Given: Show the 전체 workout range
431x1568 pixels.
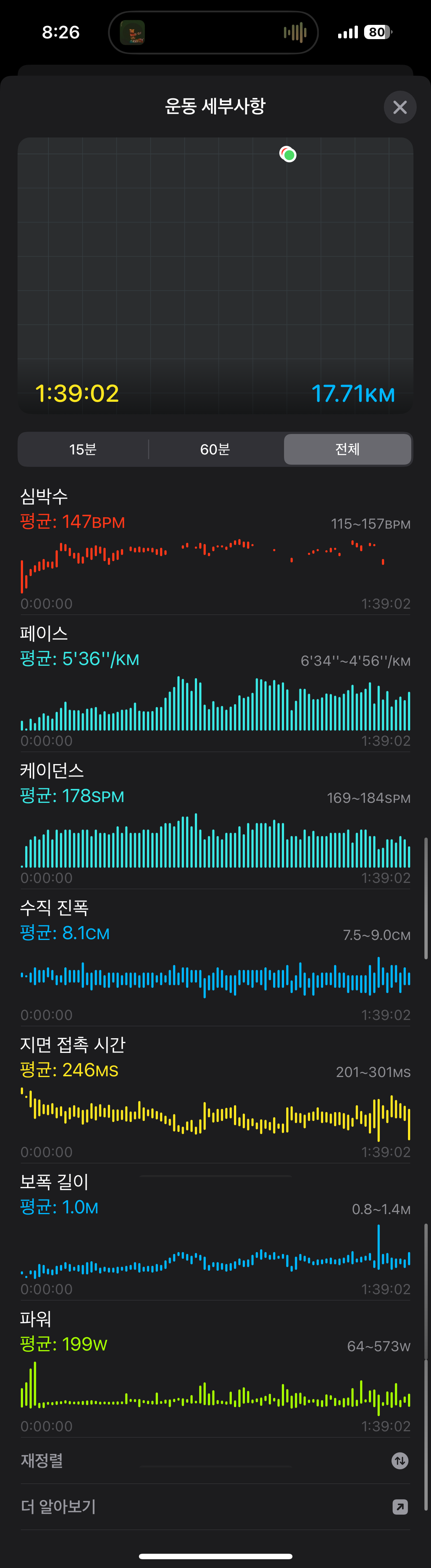Looking at the screenshot, I should pos(347,449).
